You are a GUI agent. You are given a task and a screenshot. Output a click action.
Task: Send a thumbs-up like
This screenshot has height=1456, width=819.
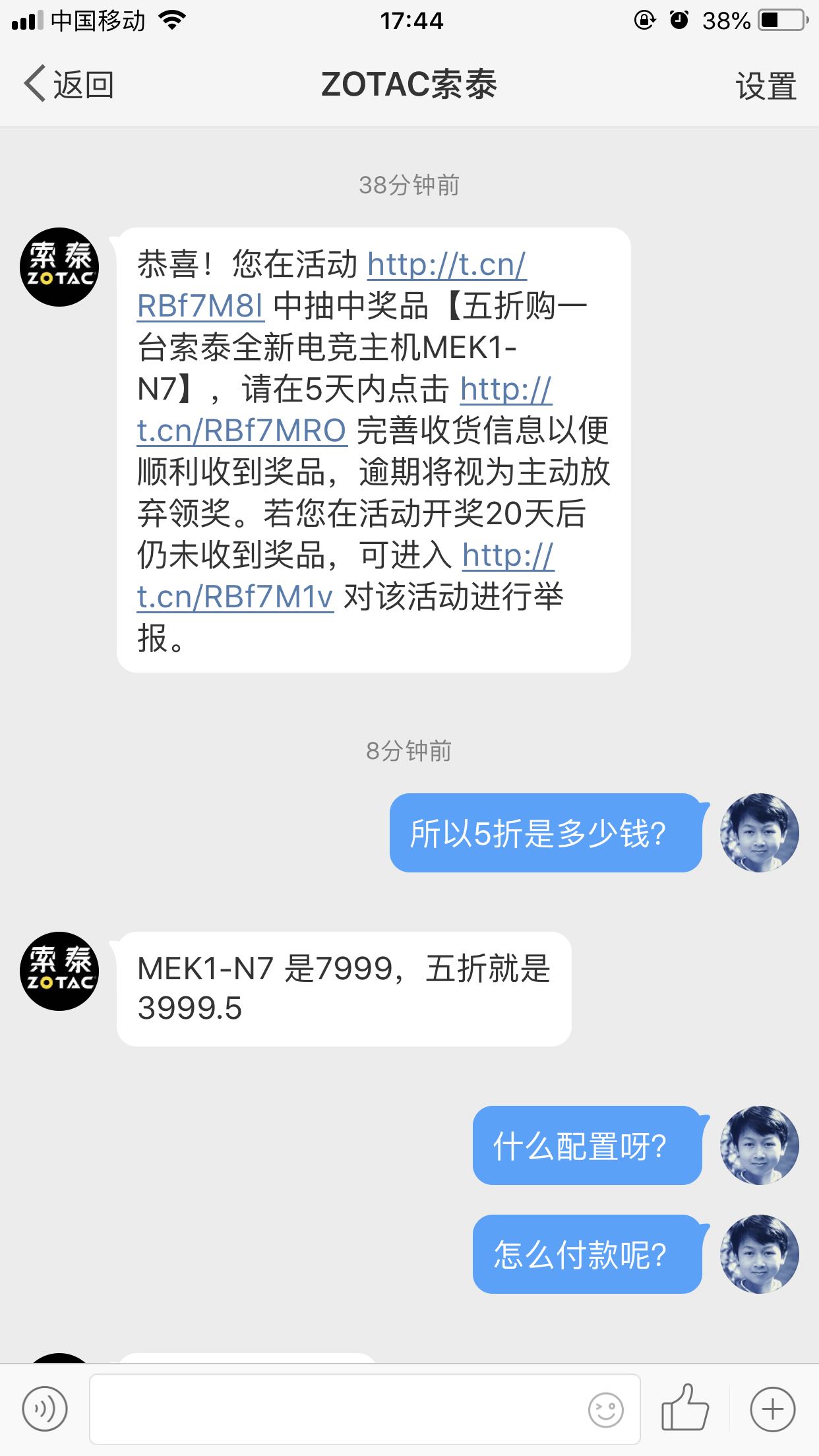click(685, 1408)
